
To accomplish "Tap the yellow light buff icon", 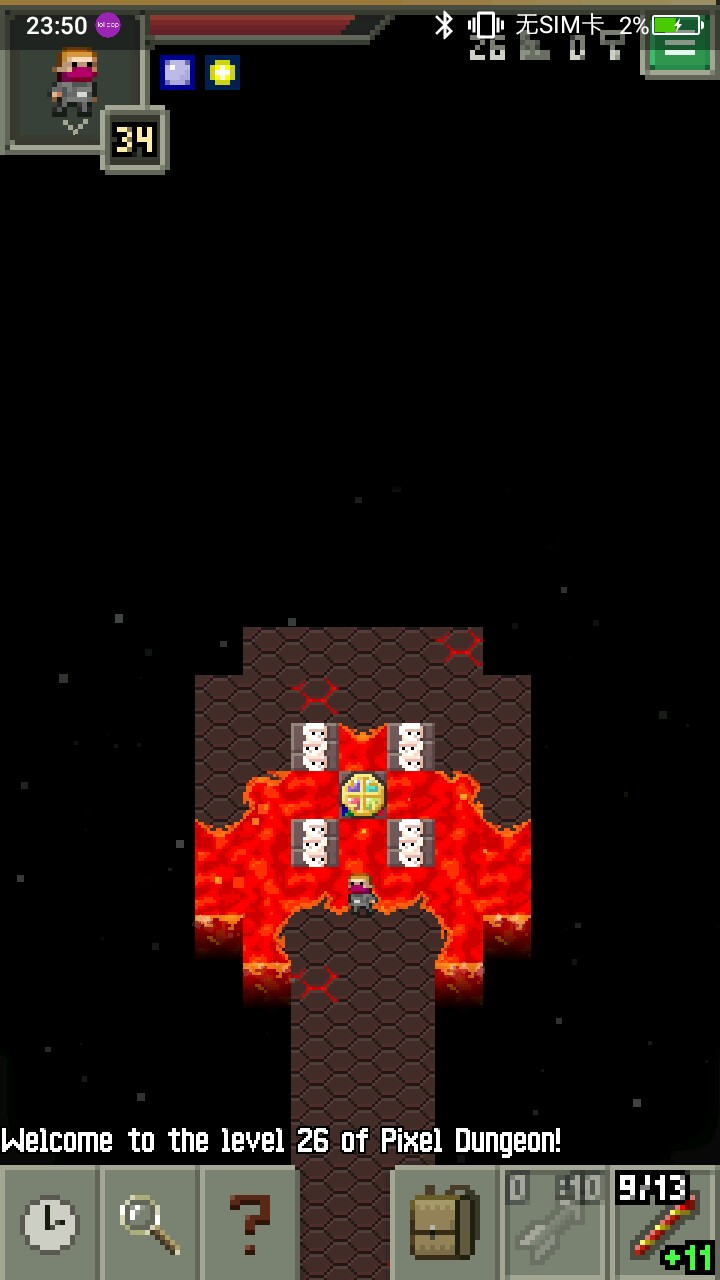I will click(x=222, y=73).
